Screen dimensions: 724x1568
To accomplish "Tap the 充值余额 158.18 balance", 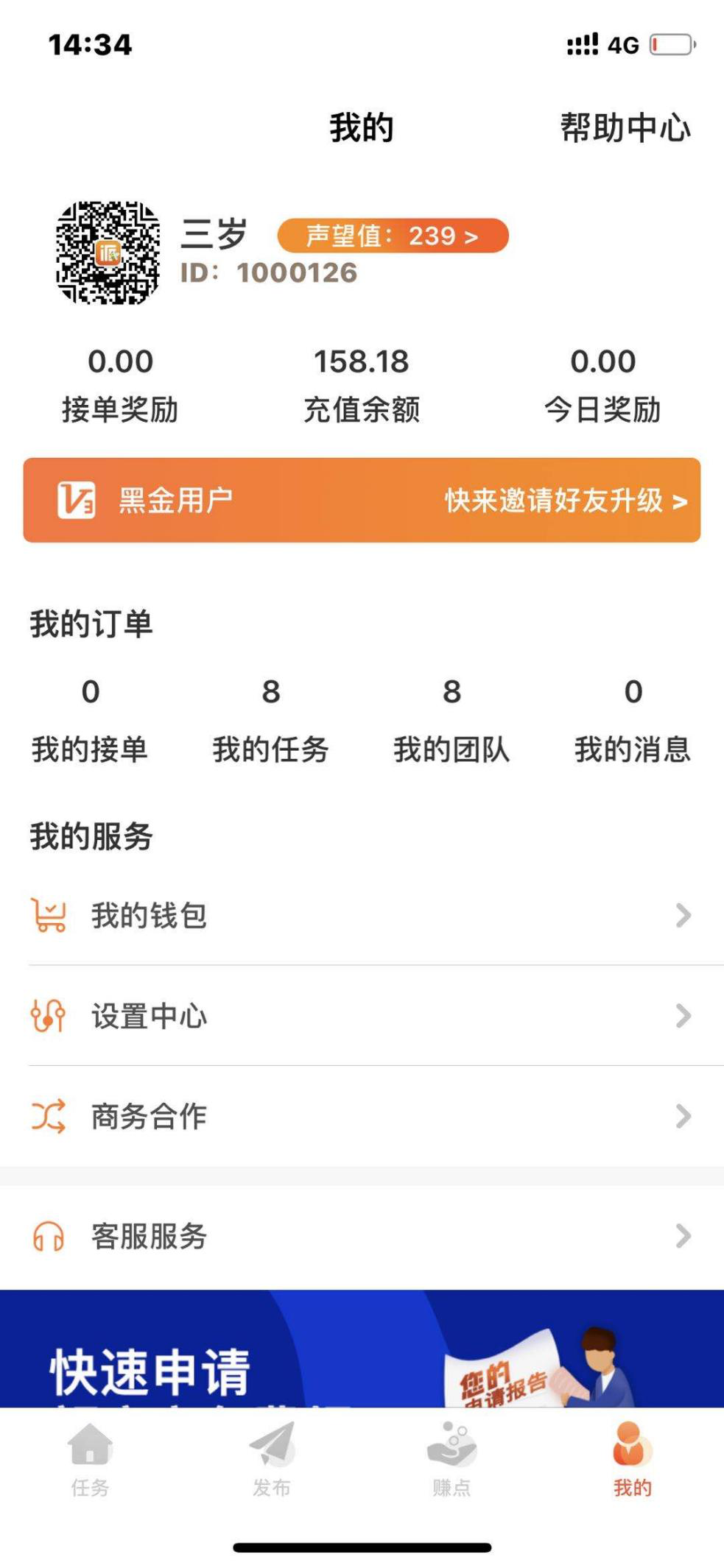I will pyautogui.click(x=362, y=385).
